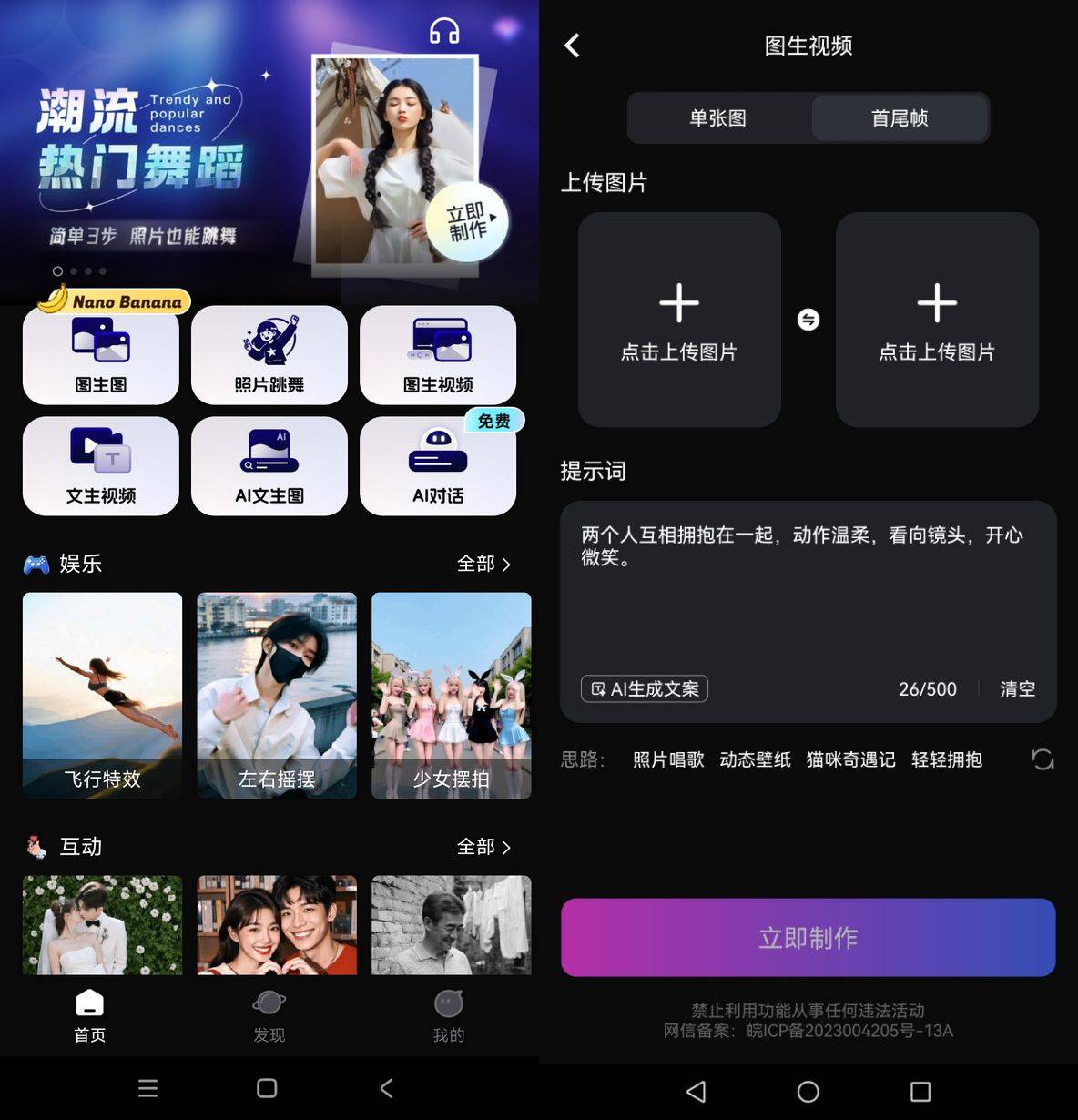The height and width of the screenshot is (1120, 1078).
Task: Open the AI文生图 tool
Action: [x=269, y=466]
